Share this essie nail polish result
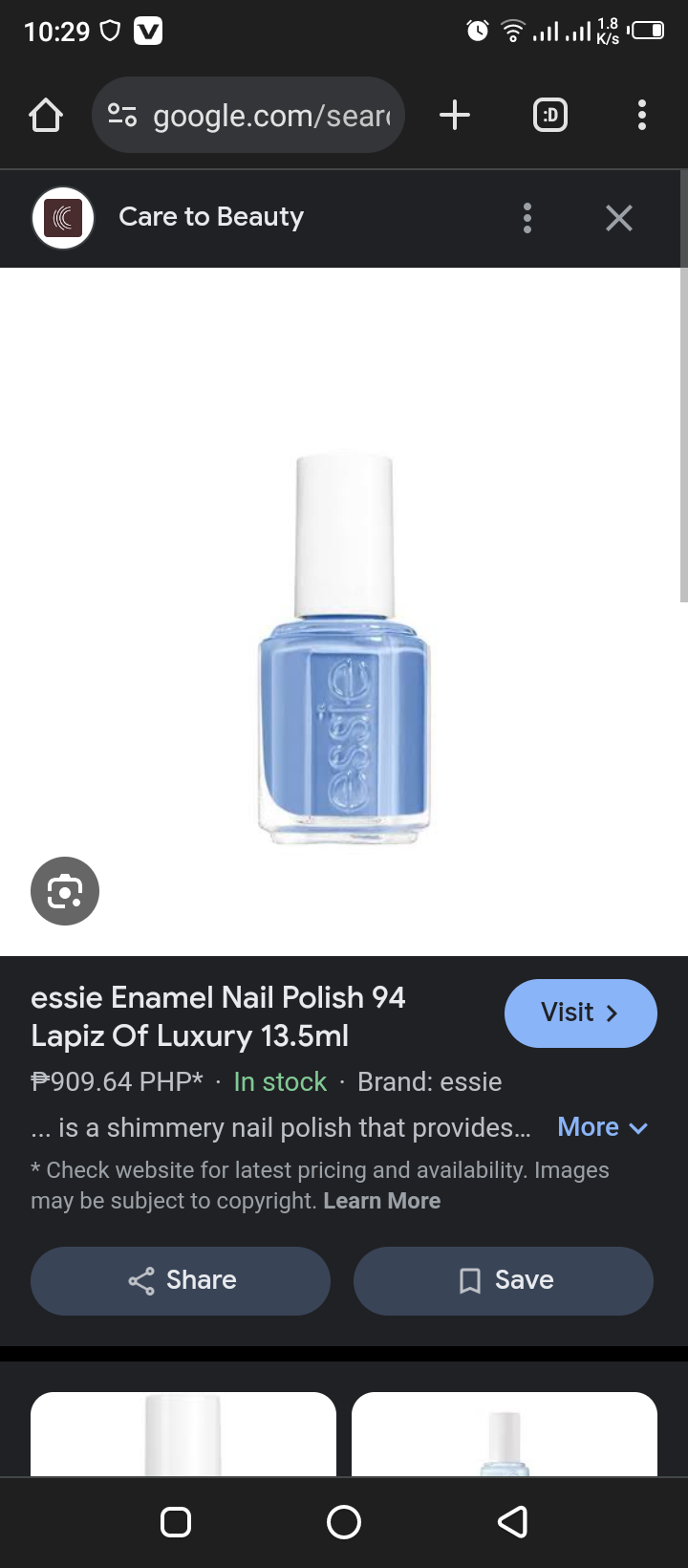The image size is (688, 1568). point(181,1280)
